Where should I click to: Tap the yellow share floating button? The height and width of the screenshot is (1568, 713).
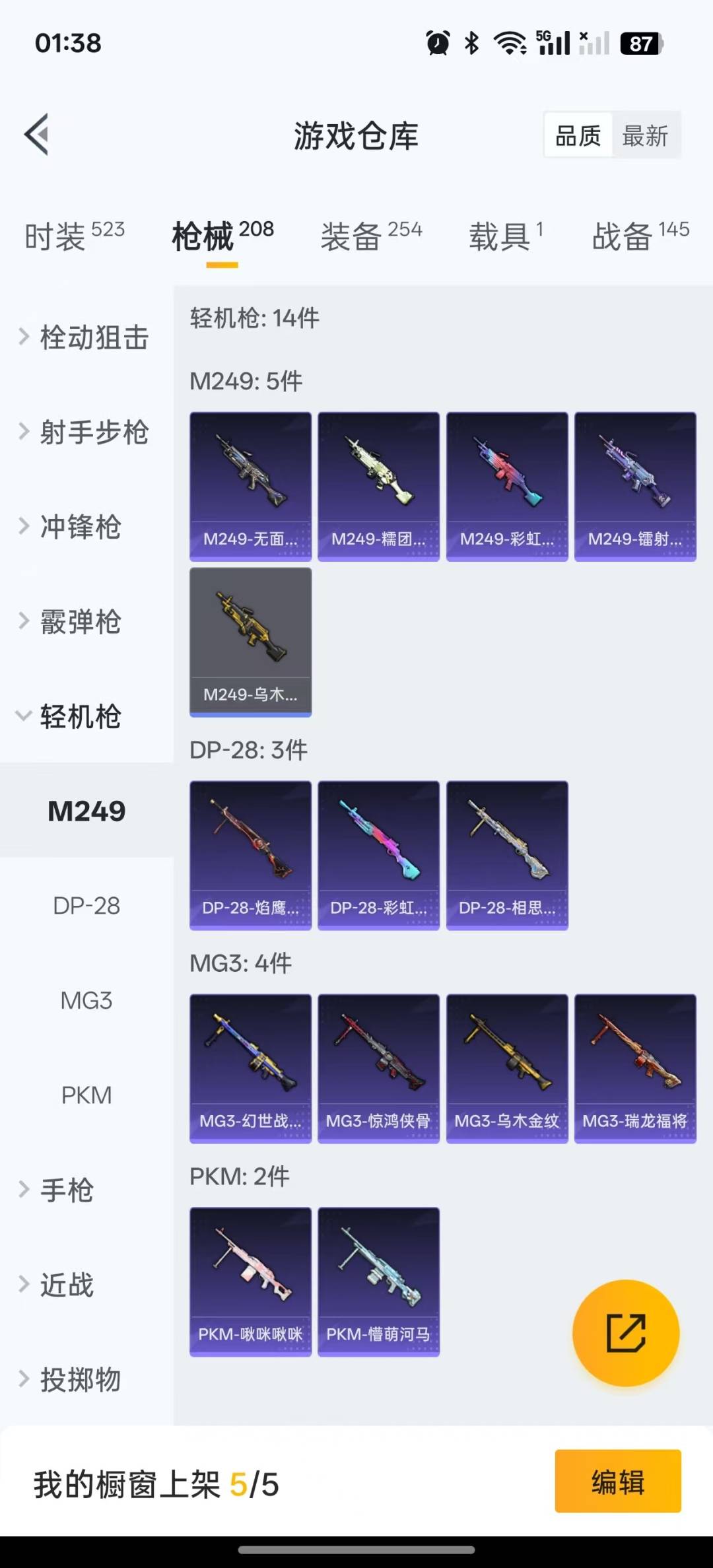(625, 1333)
